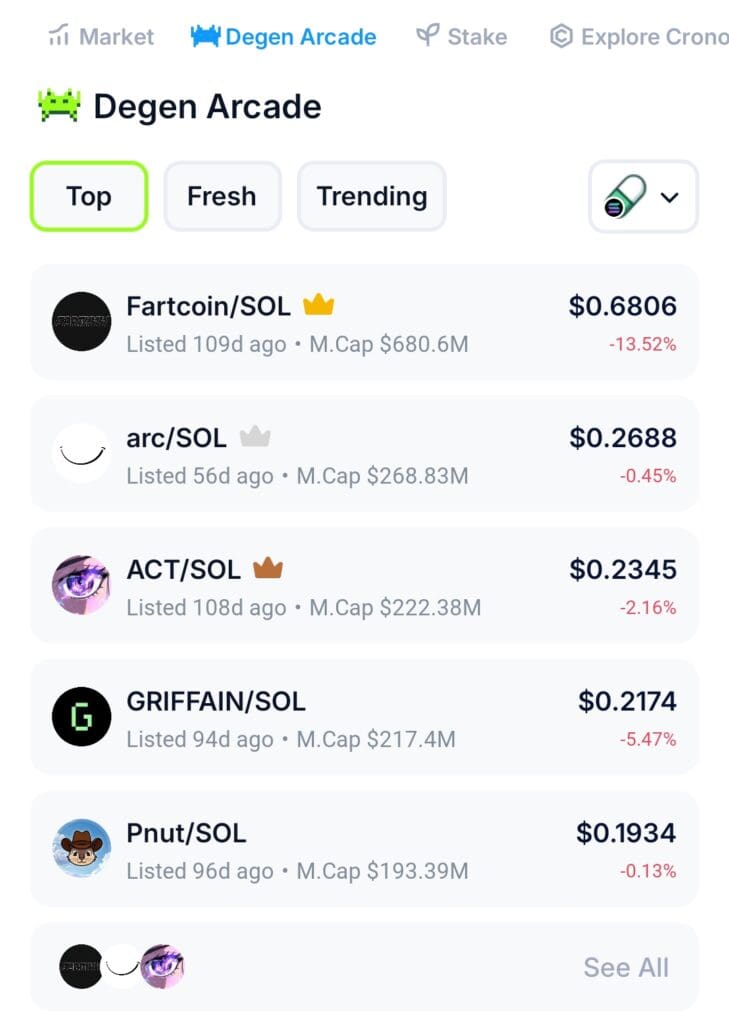This screenshot has height=1024, width=729.
Task: Click the smiley arc token logo
Action: tap(80, 450)
